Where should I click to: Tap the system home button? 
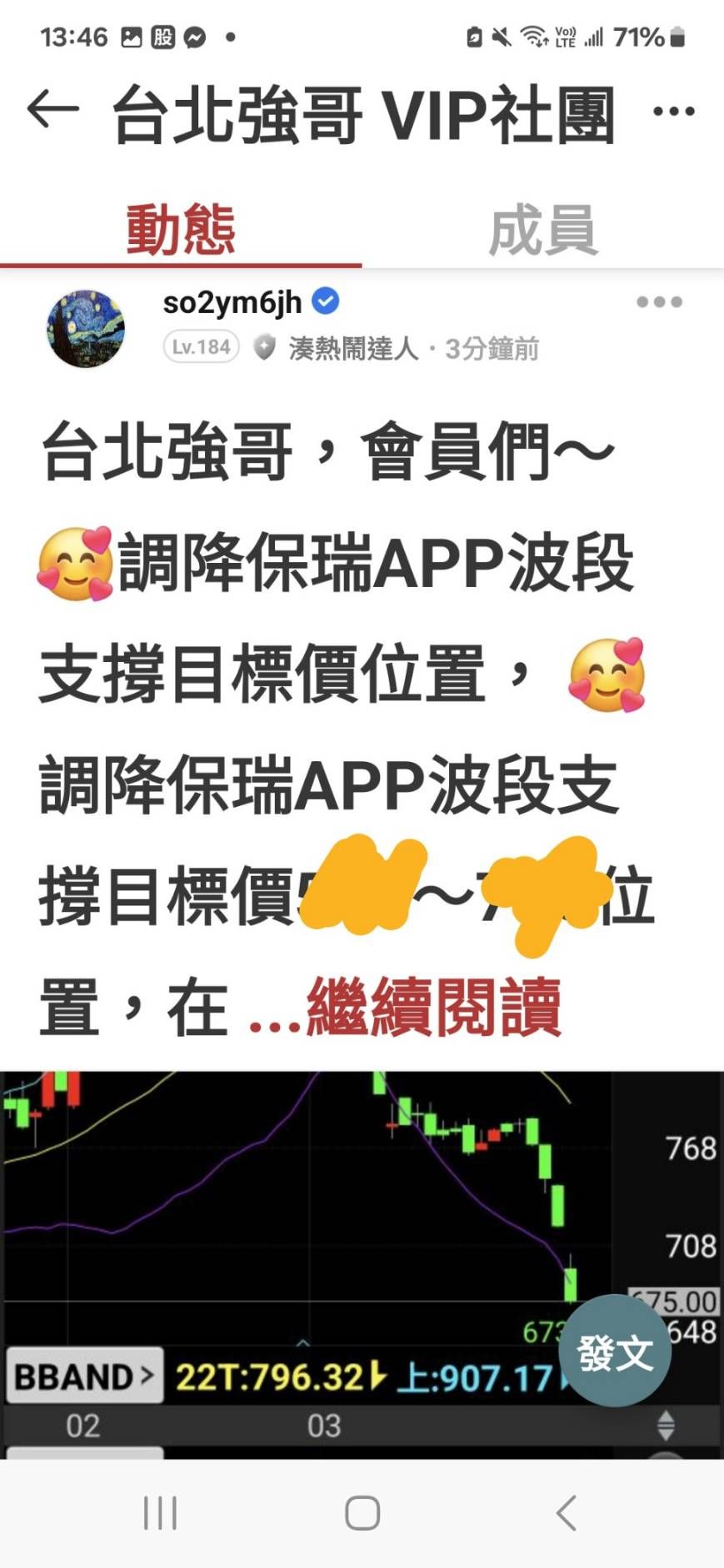pyautogui.click(x=362, y=1513)
